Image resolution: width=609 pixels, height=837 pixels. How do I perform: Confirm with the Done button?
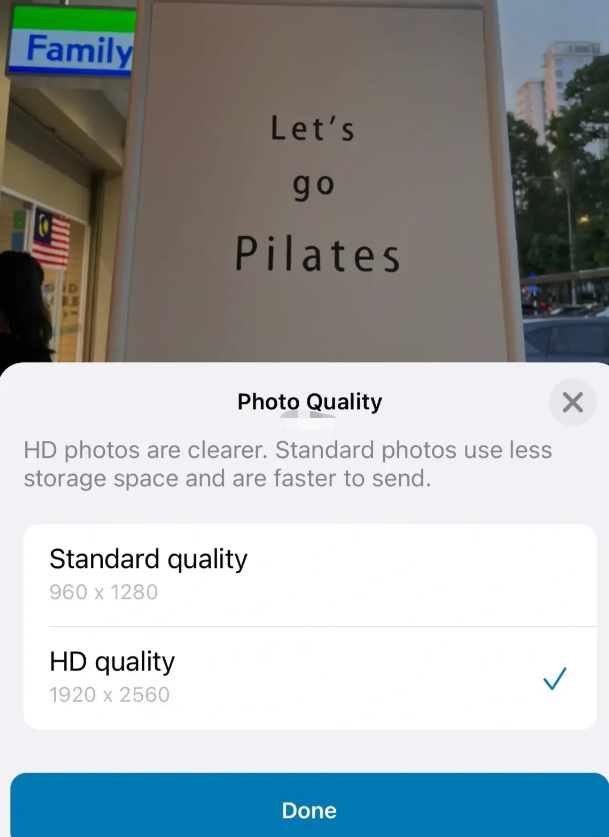(x=309, y=809)
